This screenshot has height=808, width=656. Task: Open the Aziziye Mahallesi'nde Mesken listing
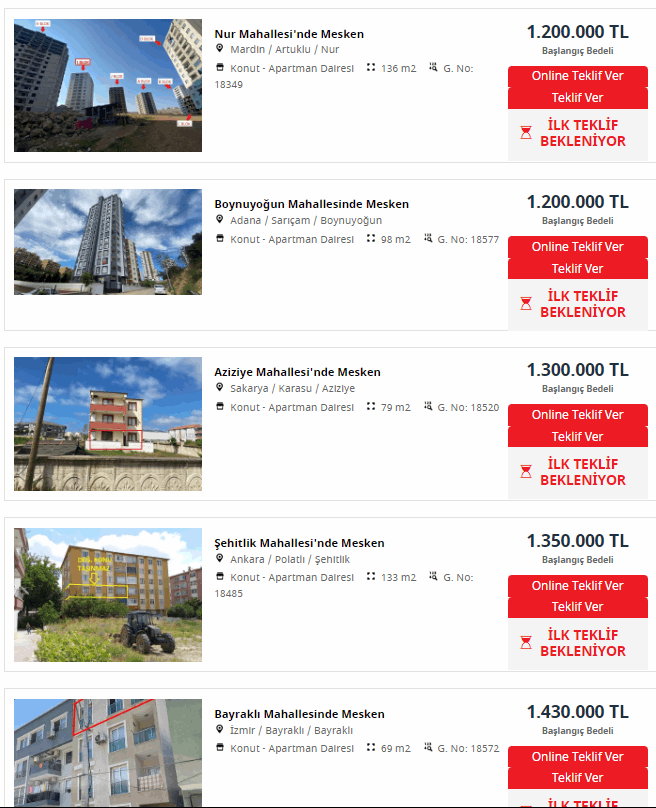click(x=297, y=372)
